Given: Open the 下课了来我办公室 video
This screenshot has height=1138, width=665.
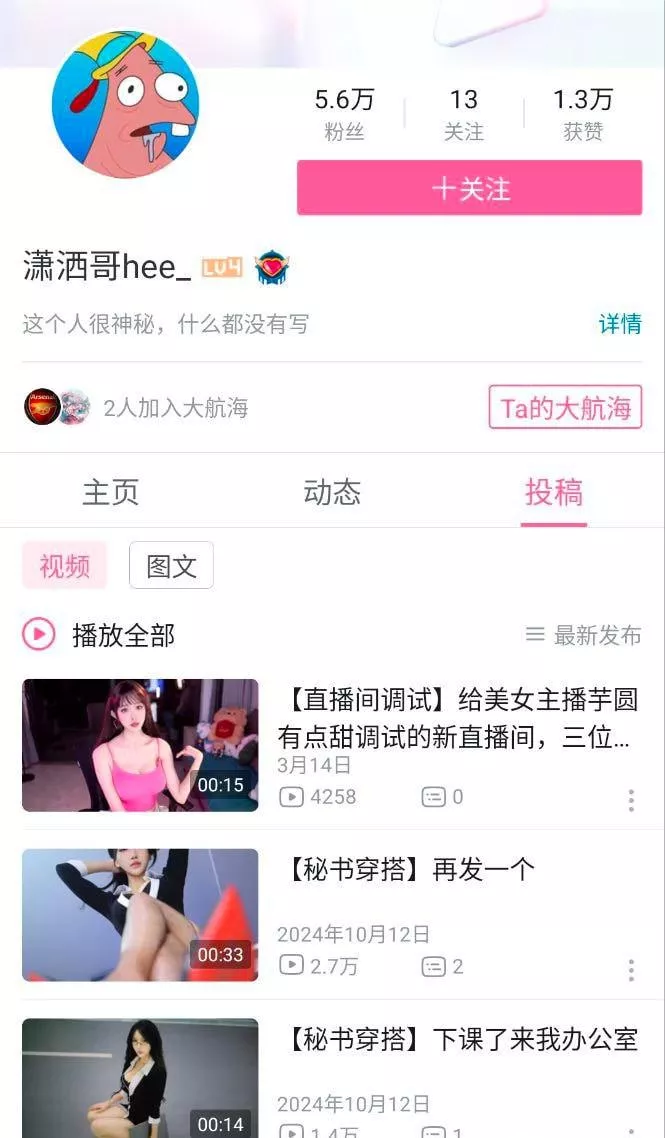Looking at the screenshot, I should tap(140, 1080).
